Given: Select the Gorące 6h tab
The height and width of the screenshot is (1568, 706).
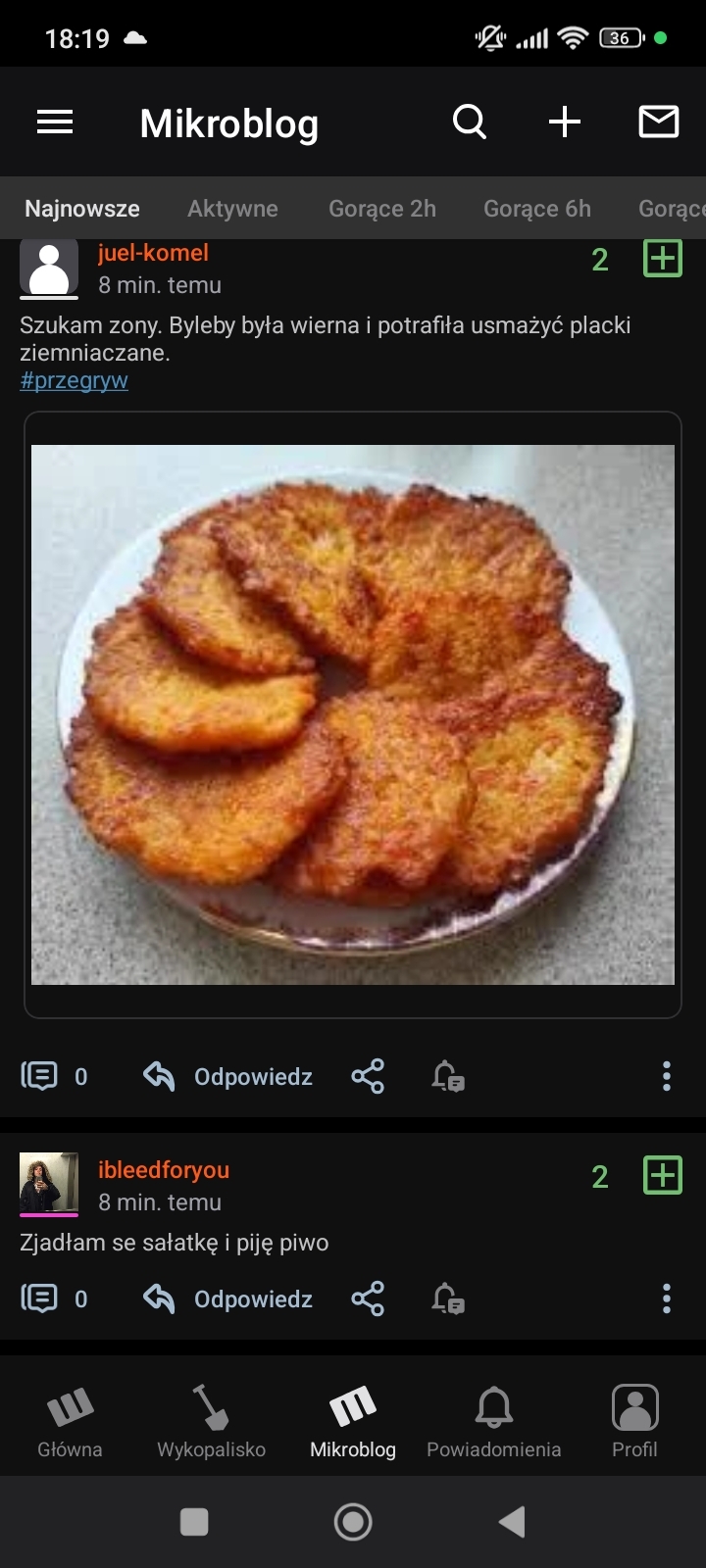Looking at the screenshot, I should point(536,209).
